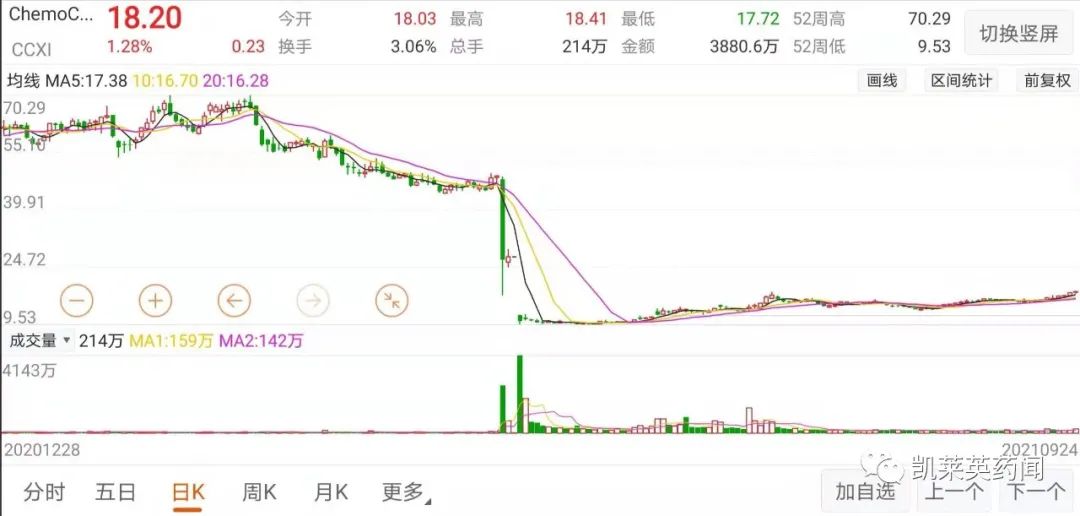Switch to the 分时 tab
1080x516 pixels.
click(x=44, y=492)
